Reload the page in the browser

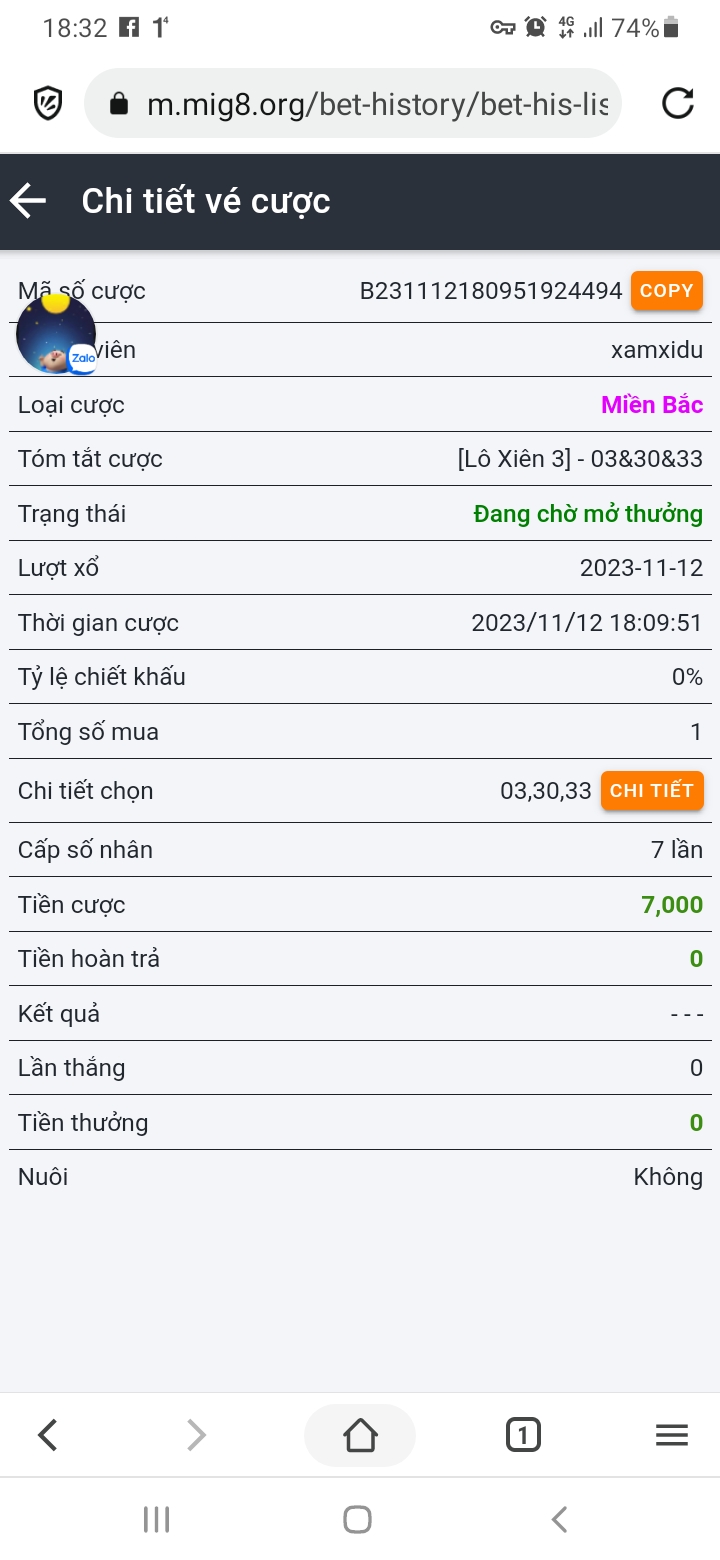[x=677, y=103]
